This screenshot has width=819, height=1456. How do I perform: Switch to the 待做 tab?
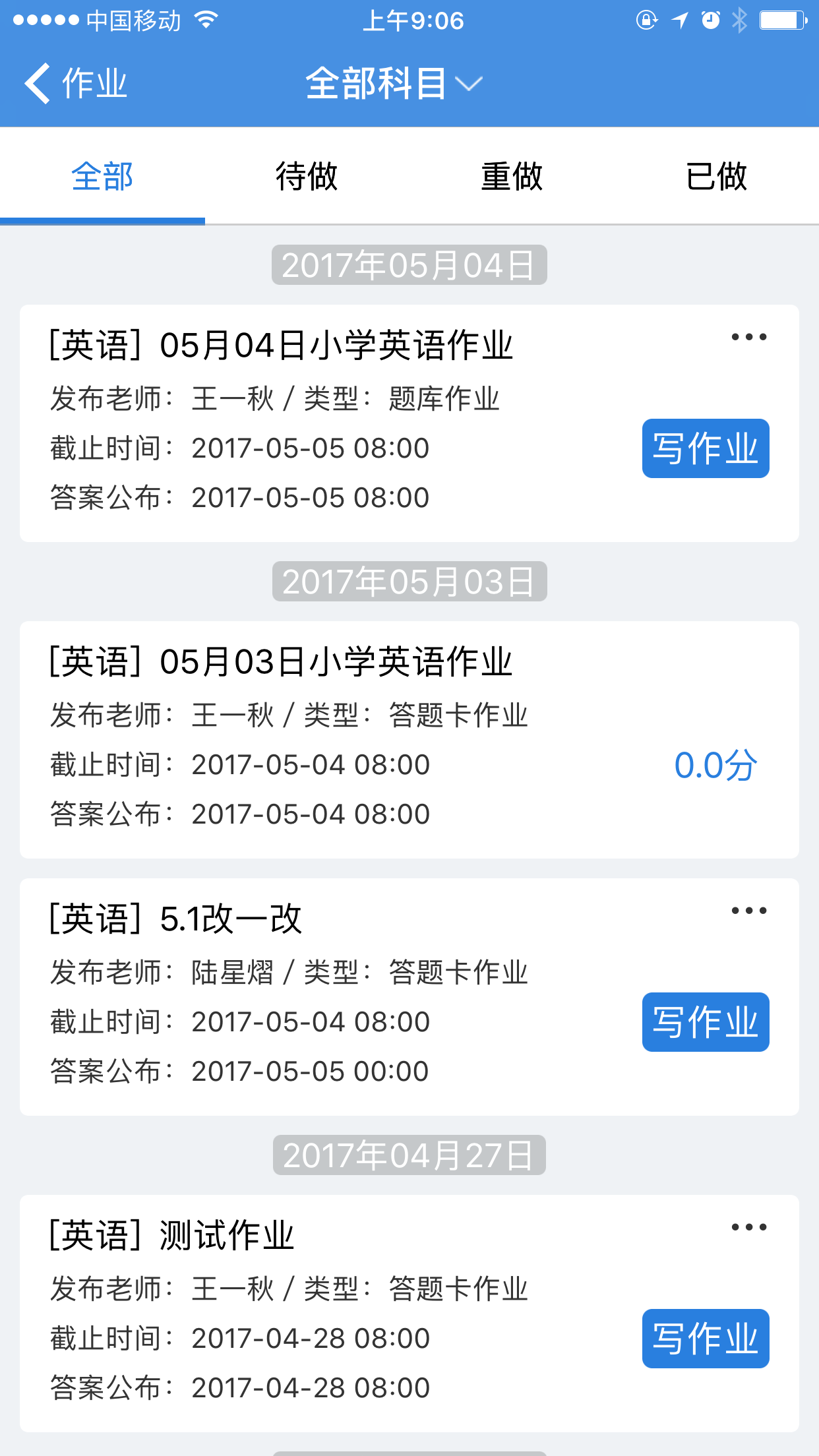coord(307,177)
